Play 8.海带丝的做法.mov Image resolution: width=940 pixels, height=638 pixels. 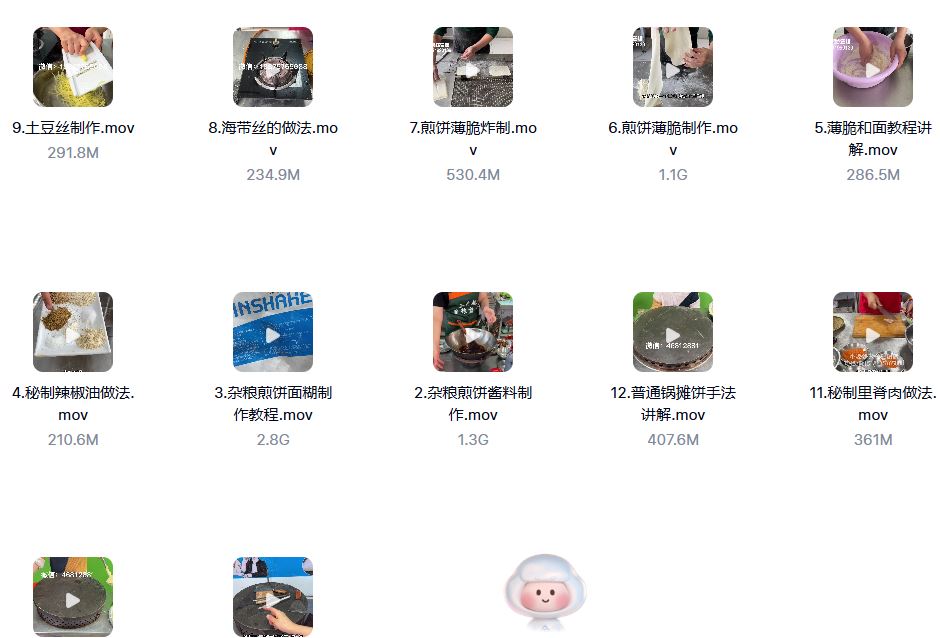[273, 67]
